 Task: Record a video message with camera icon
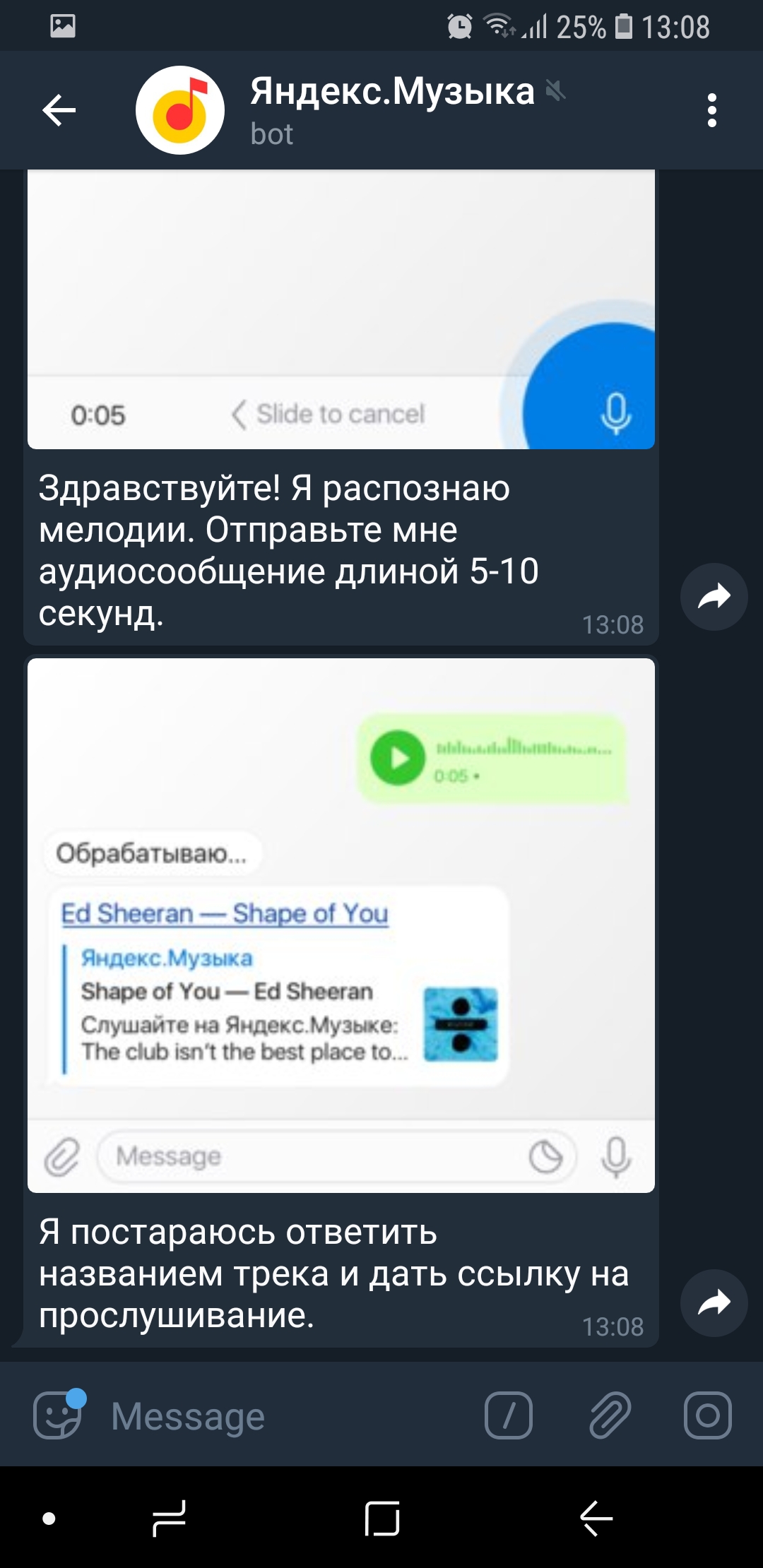pos(708,1415)
